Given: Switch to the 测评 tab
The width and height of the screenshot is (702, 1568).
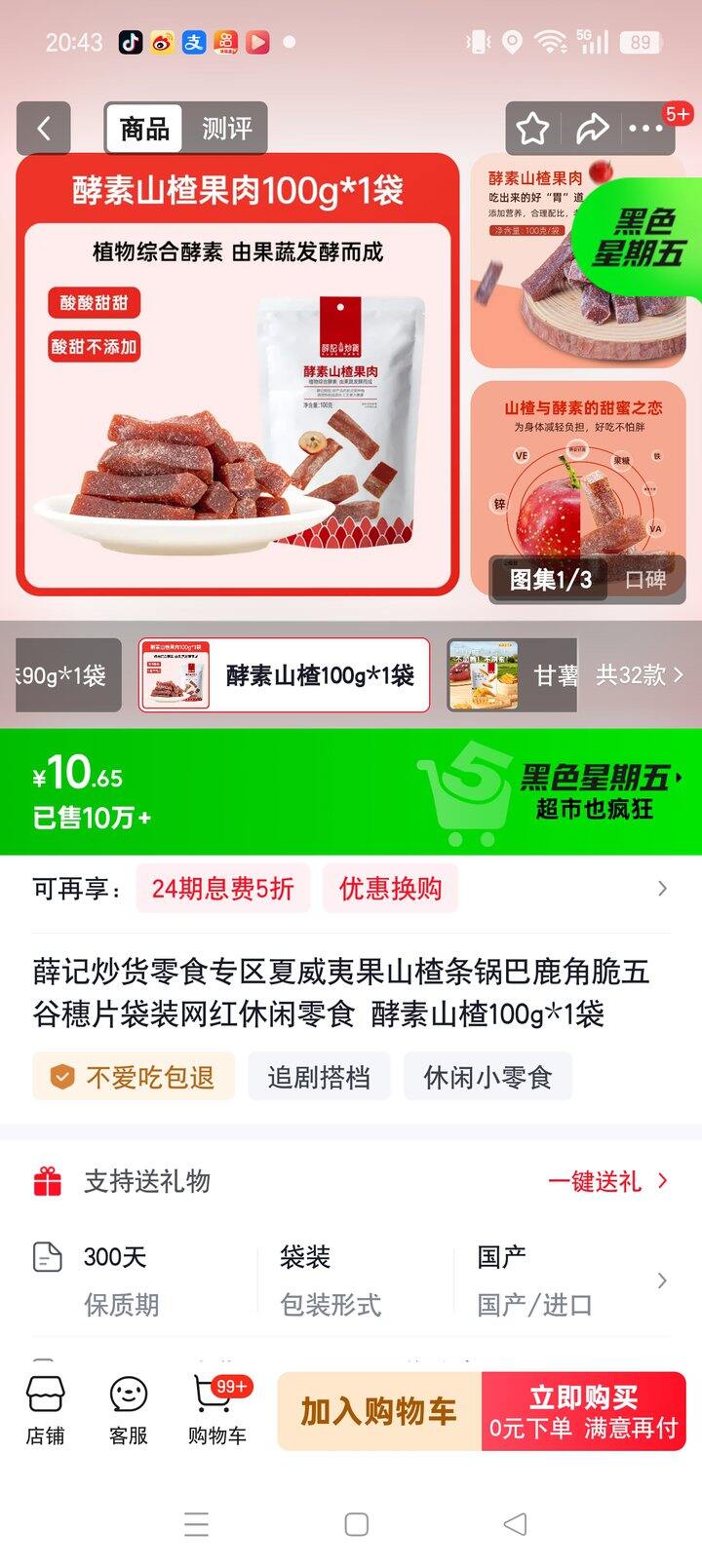Looking at the screenshot, I should [226, 129].
